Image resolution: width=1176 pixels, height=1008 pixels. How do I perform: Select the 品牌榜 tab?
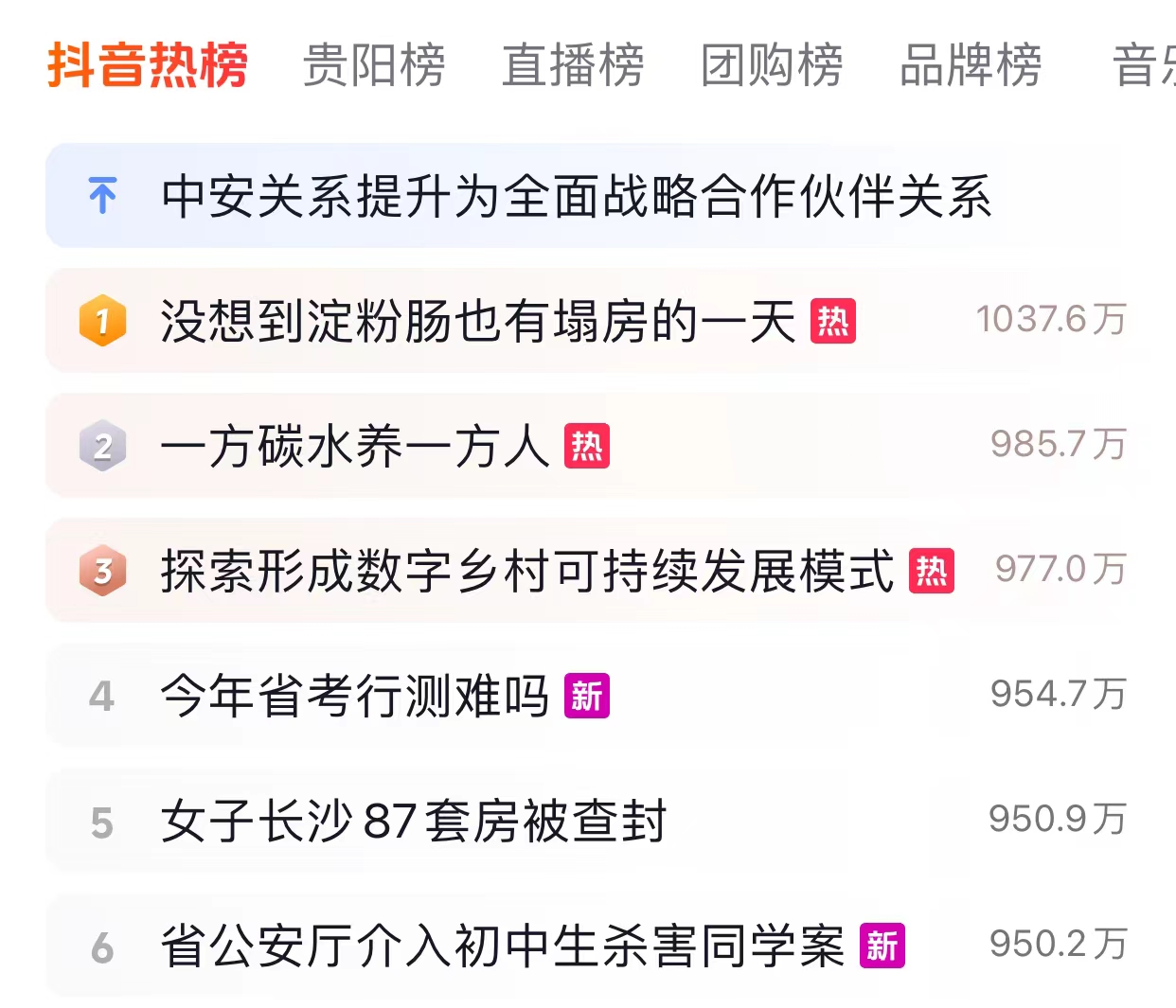(x=971, y=65)
